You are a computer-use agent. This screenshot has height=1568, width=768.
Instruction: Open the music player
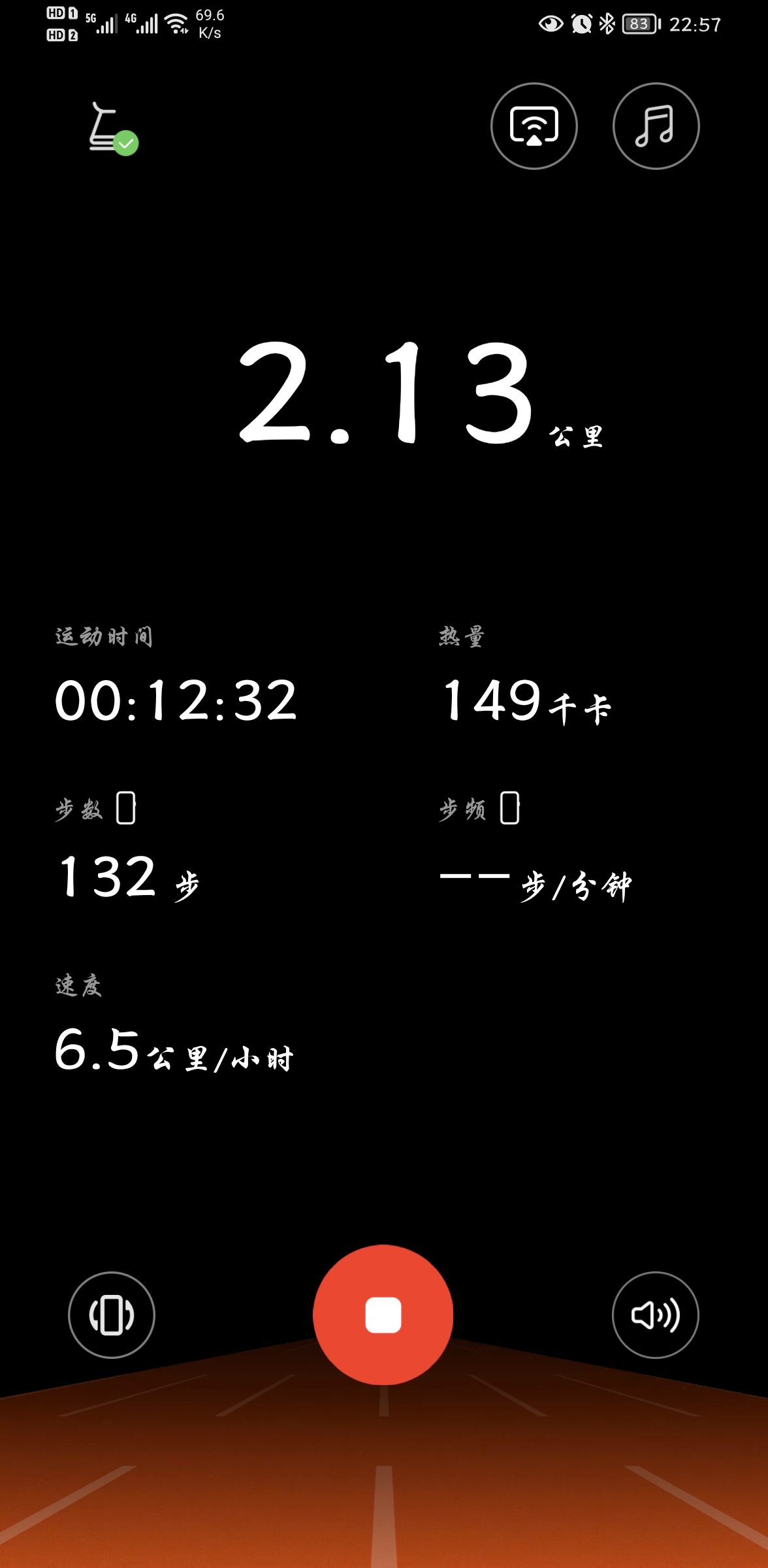tap(656, 126)
